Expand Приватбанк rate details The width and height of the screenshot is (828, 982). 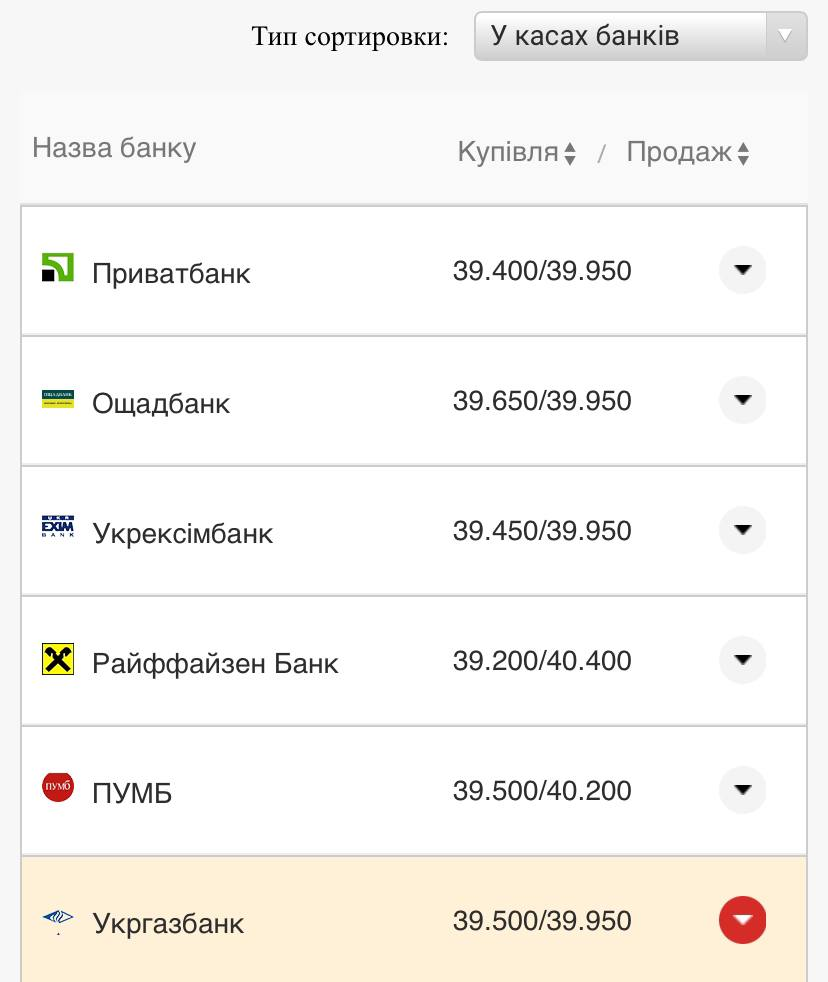click(742, 270)
